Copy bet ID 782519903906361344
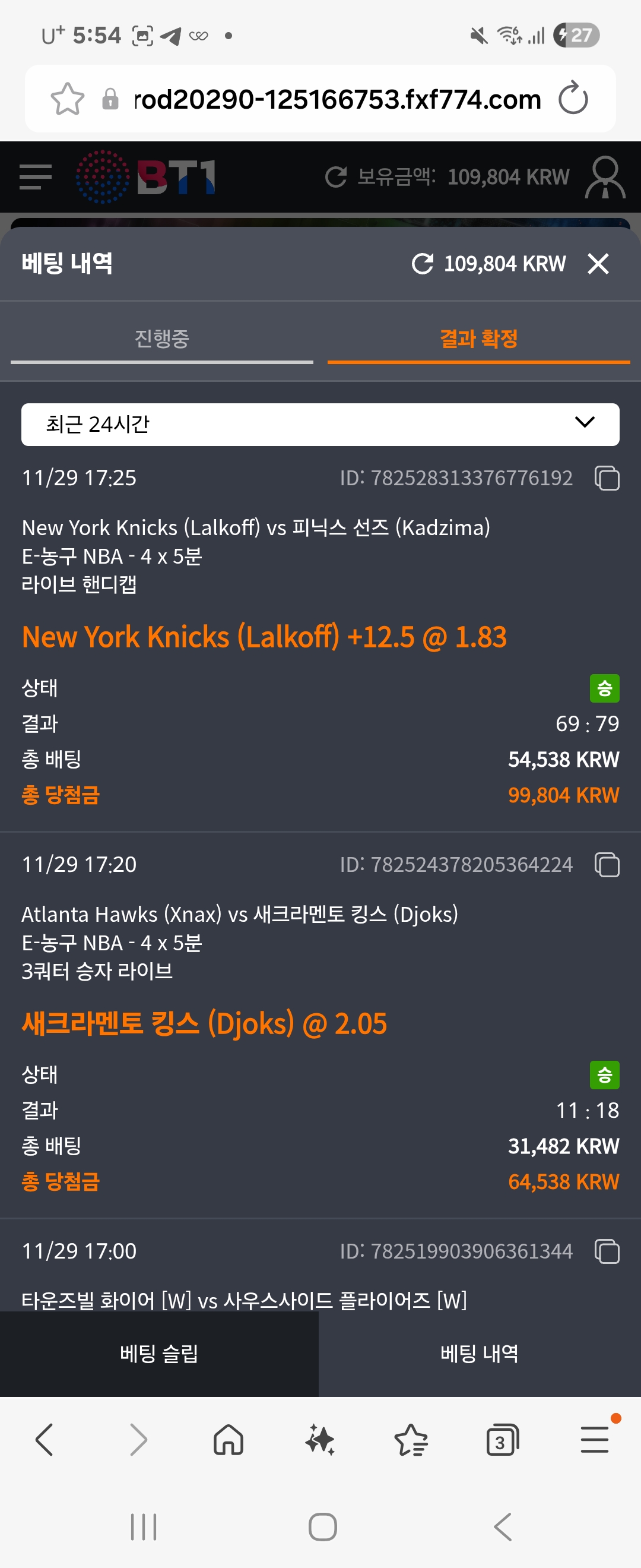The height and width of the screenshot is (1568, 641). coord(607,1251)
